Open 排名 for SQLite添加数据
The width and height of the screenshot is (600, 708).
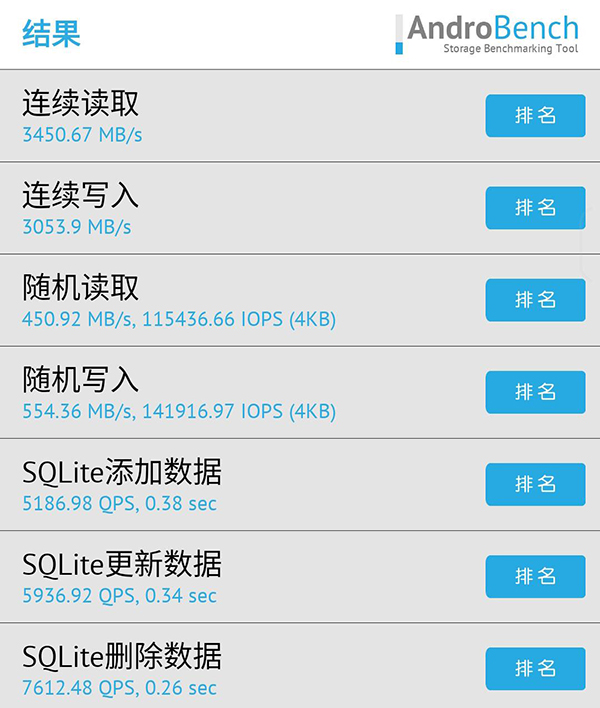(535, 484)
